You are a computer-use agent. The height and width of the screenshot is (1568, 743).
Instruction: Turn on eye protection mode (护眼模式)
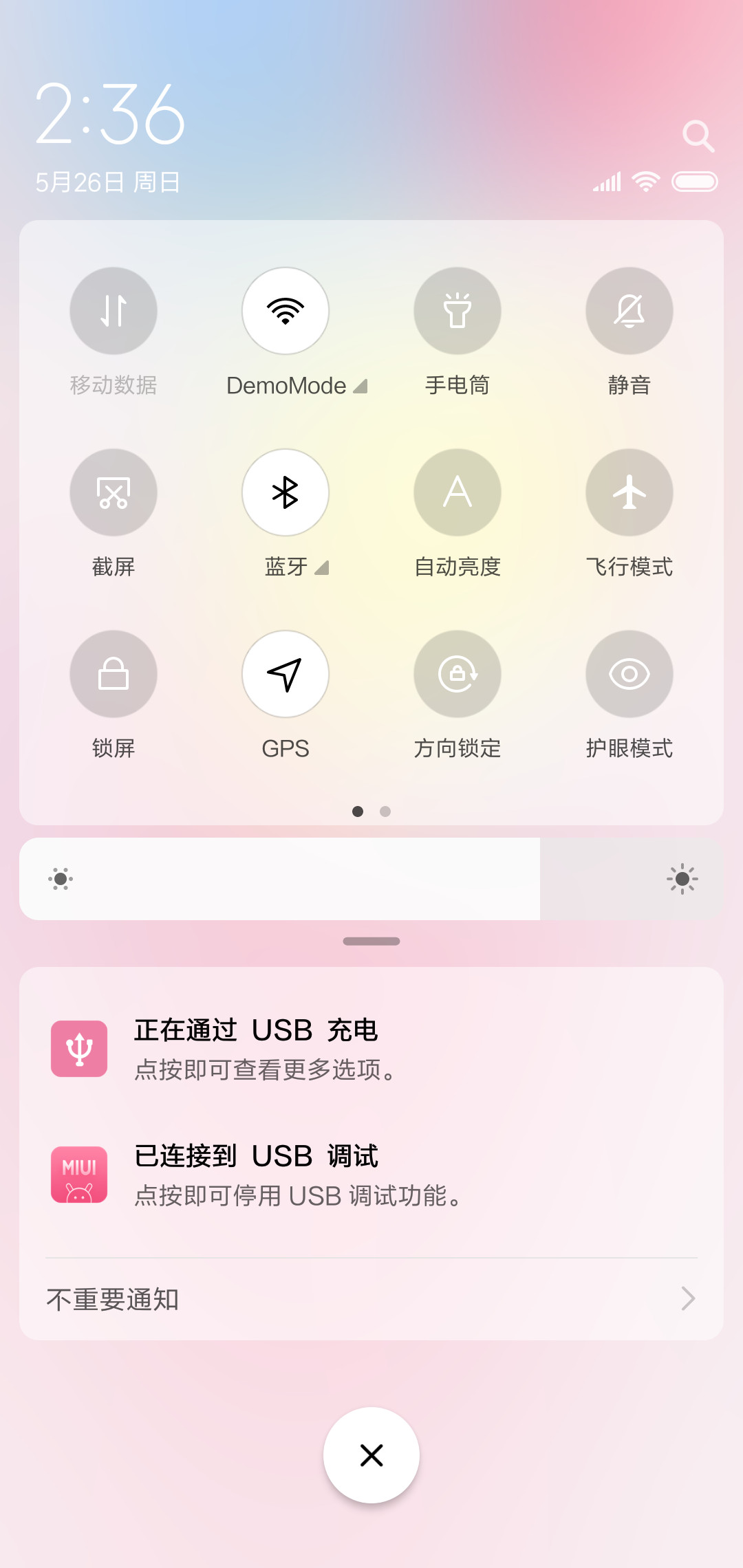(x=629, y=674)
